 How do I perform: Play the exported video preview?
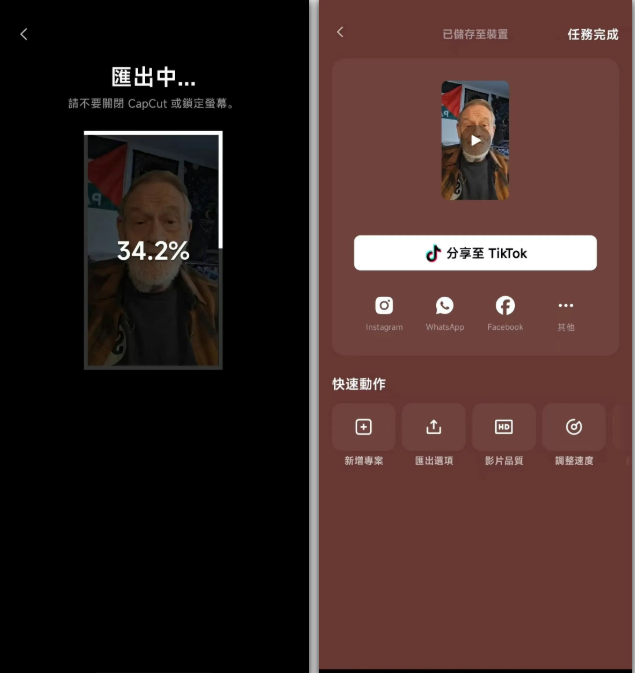point(475,140)
